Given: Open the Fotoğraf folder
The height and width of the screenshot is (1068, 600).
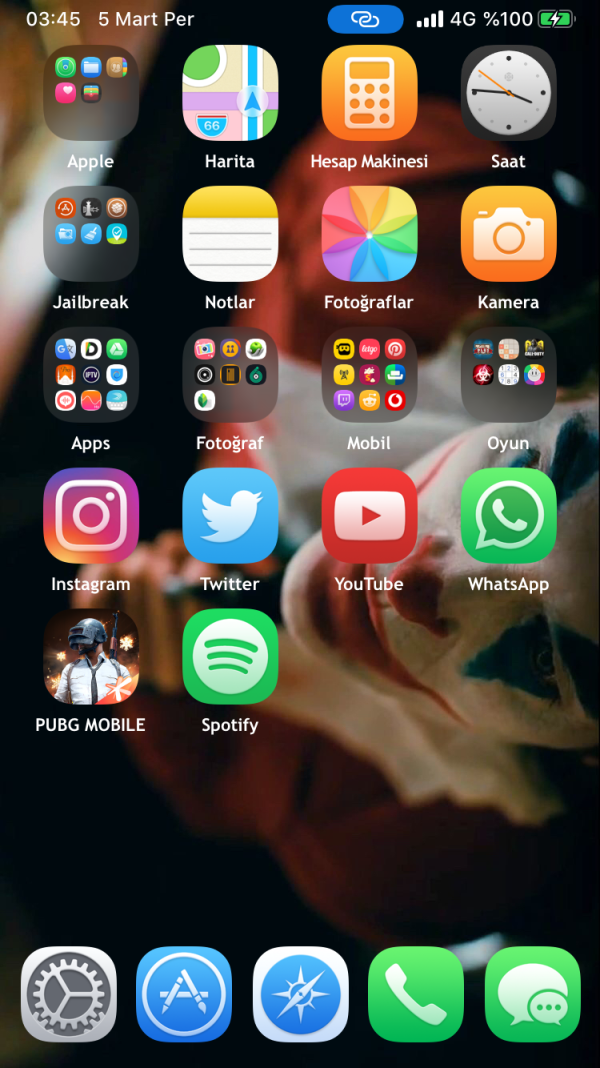Looking at the screenshot, I should click(230, 375).
